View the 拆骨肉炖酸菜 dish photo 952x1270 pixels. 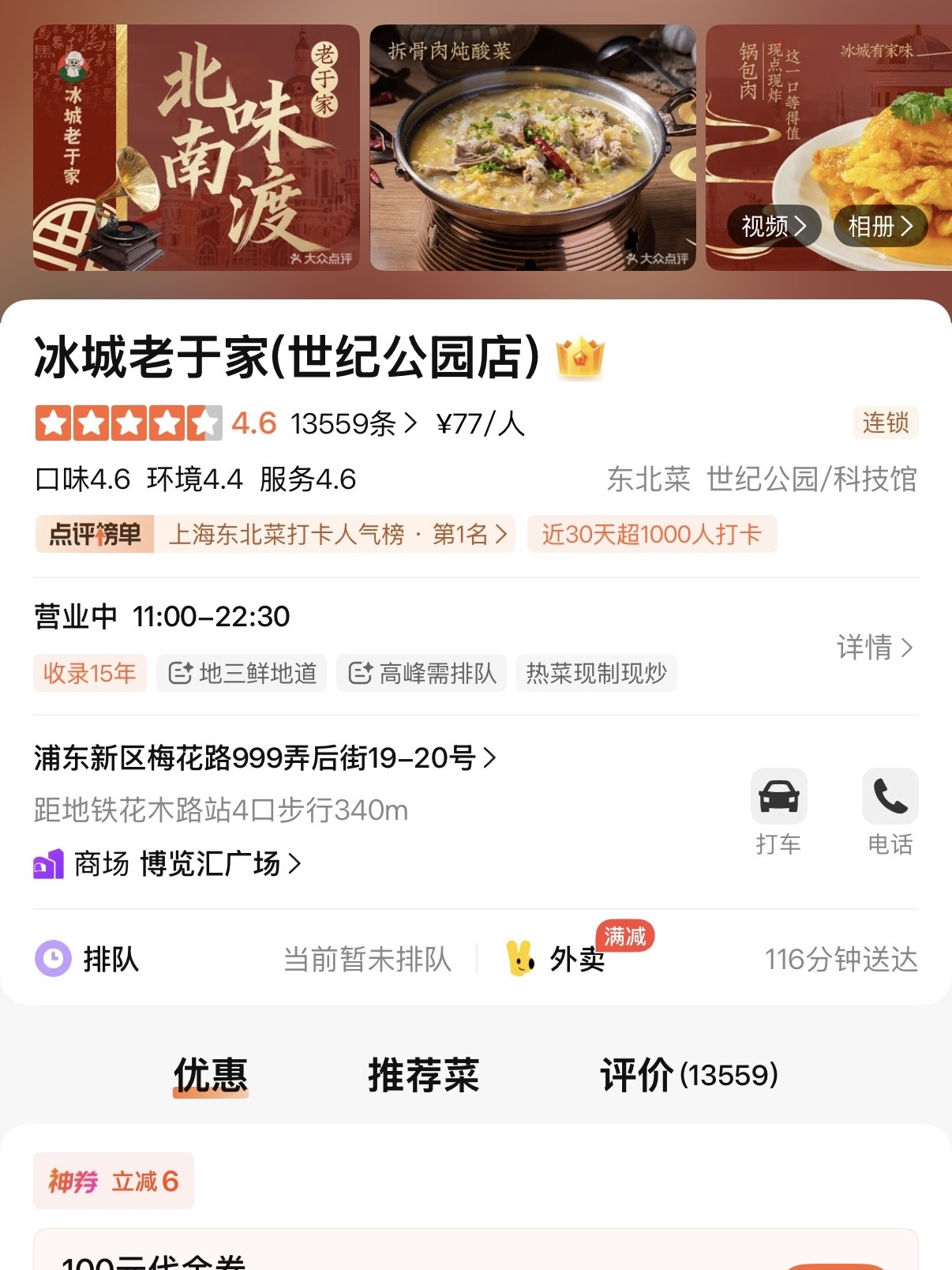coord(533,148)
